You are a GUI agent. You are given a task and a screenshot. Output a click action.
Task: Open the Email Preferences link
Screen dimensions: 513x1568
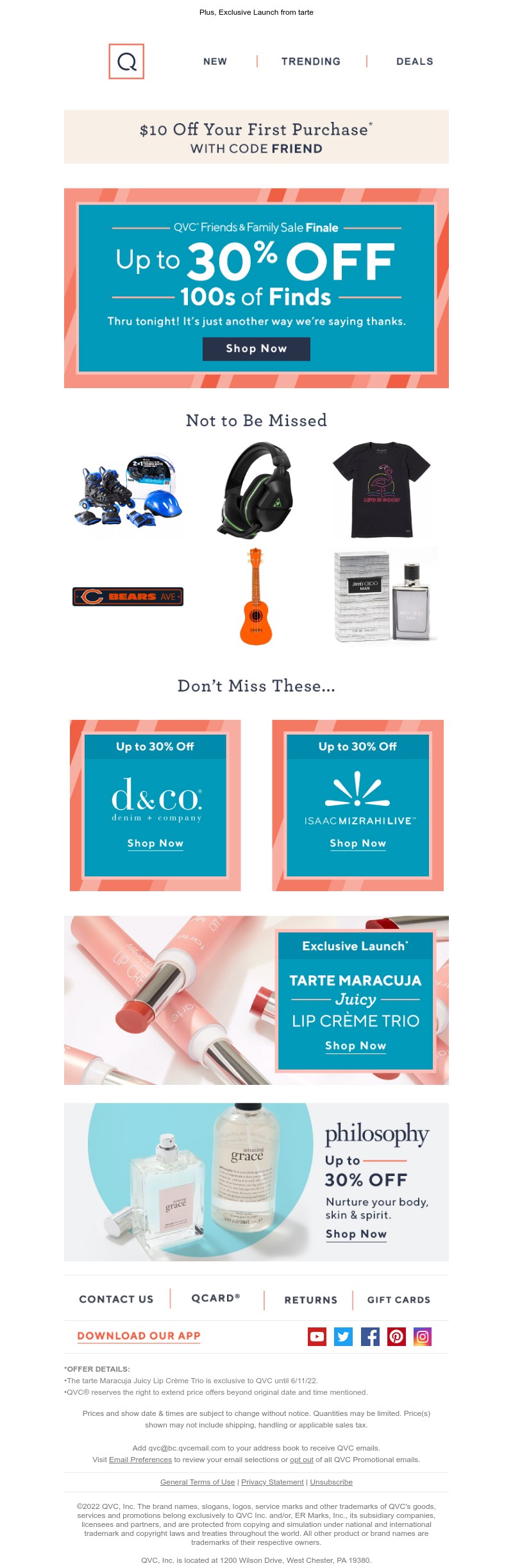tap(140, 1460)
